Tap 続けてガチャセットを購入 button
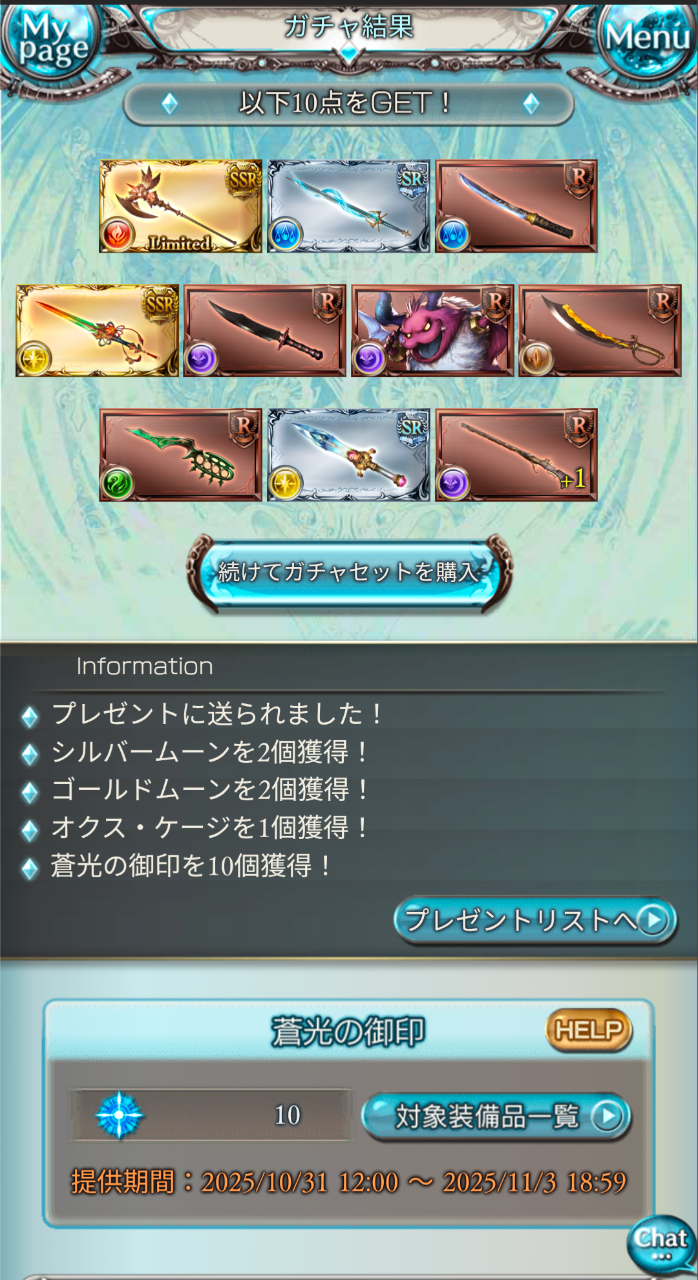698x1280 pixels. click(349, 572)
